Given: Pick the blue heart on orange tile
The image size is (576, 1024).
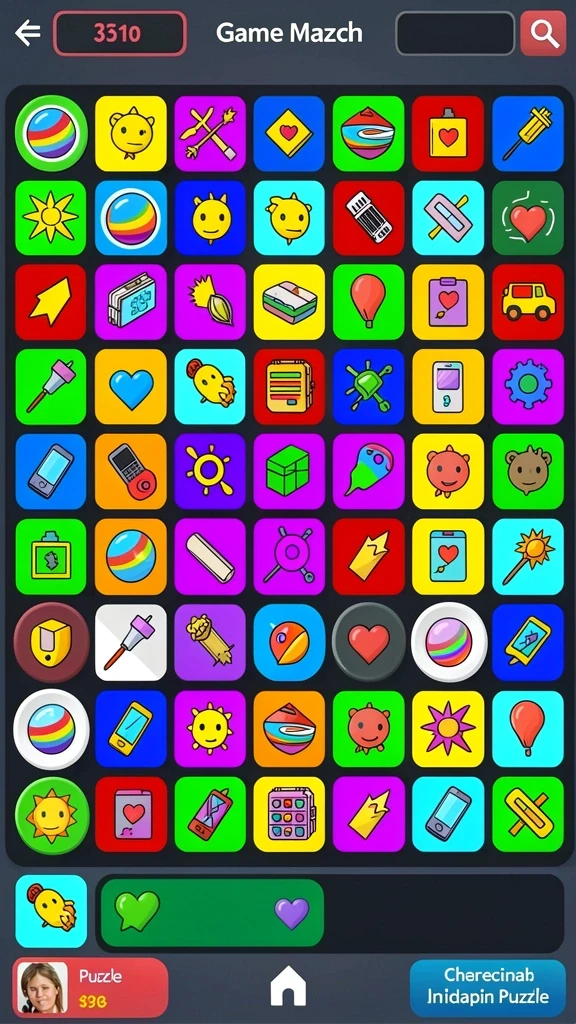Looking at the screenshot, I should 131,387.
